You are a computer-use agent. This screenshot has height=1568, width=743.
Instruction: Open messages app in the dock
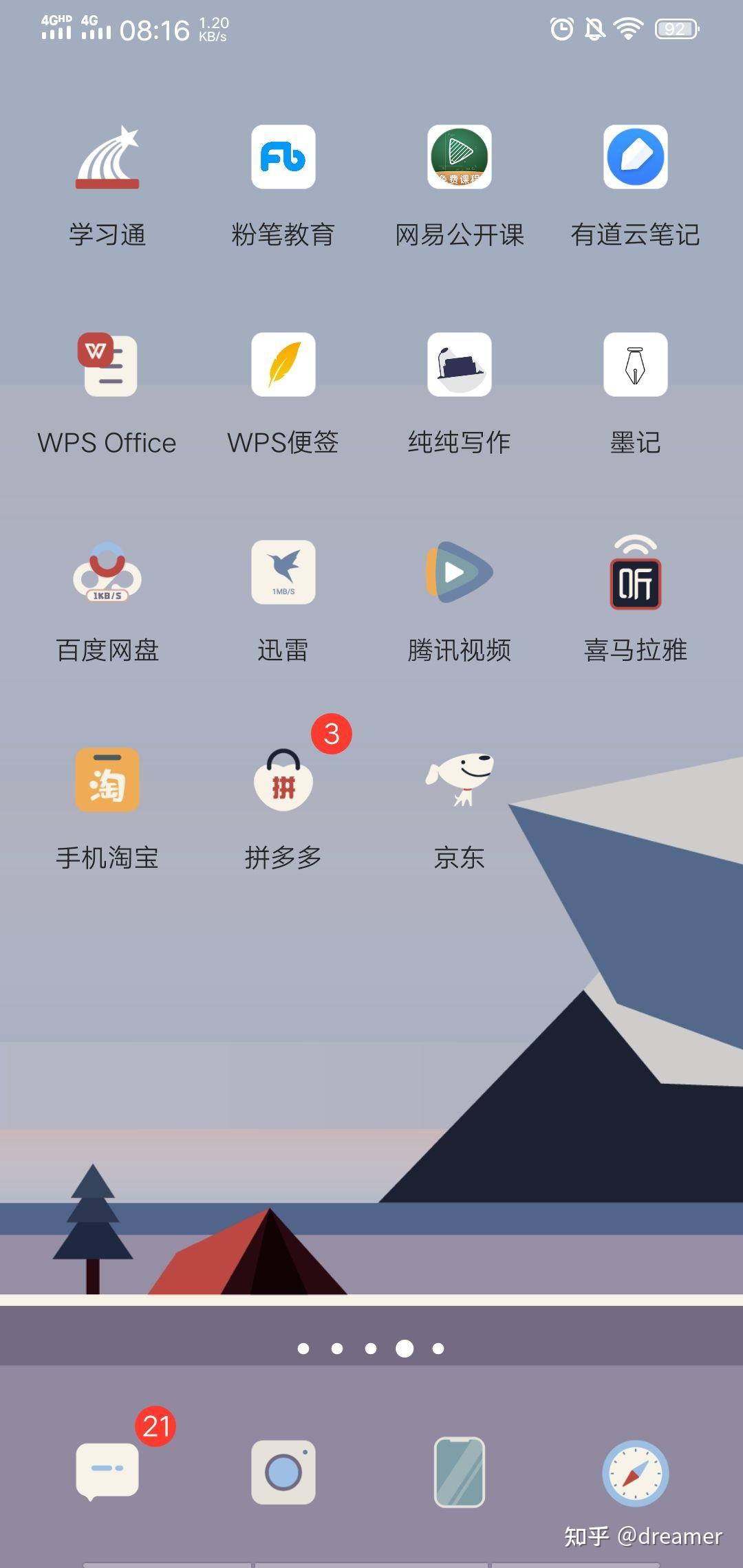107,1472
